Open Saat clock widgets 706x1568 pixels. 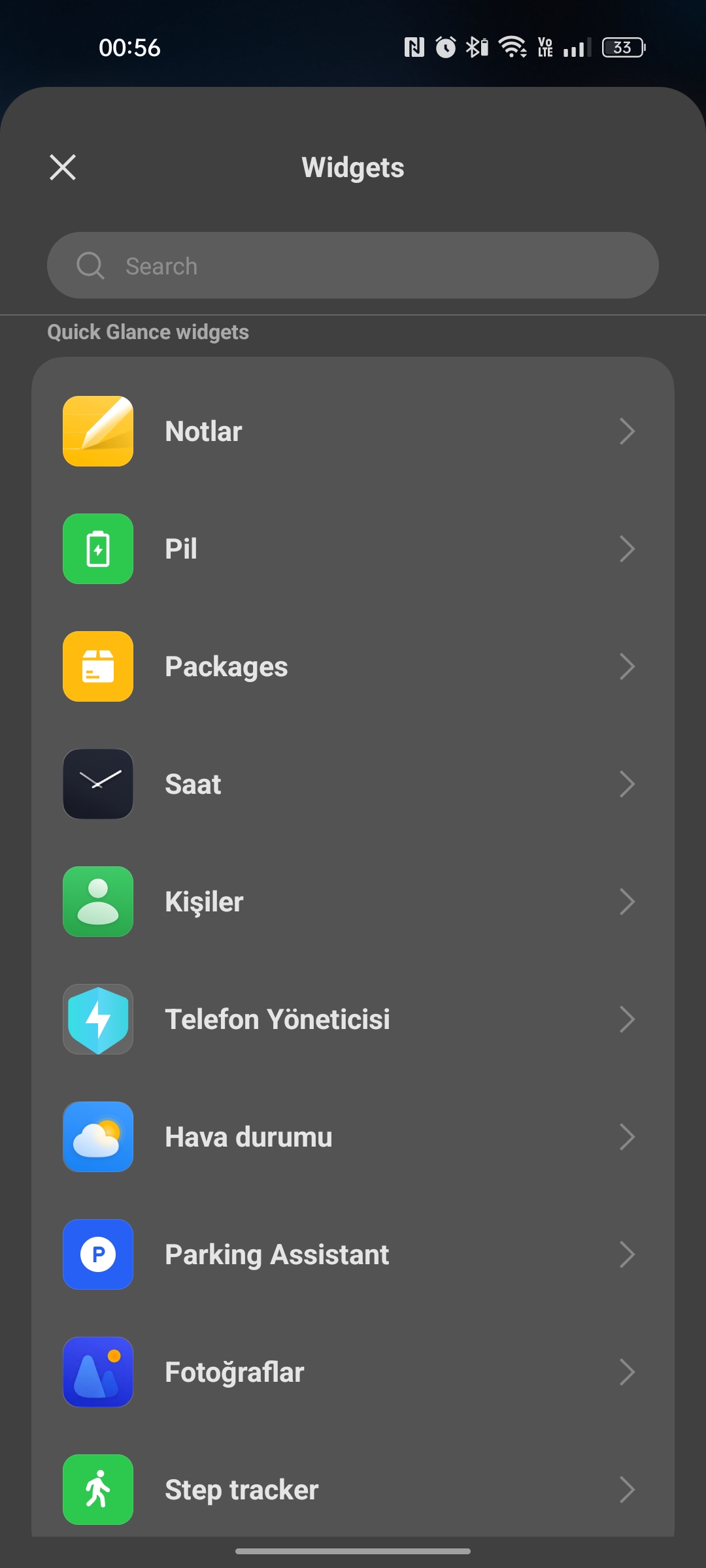[353, 784]
